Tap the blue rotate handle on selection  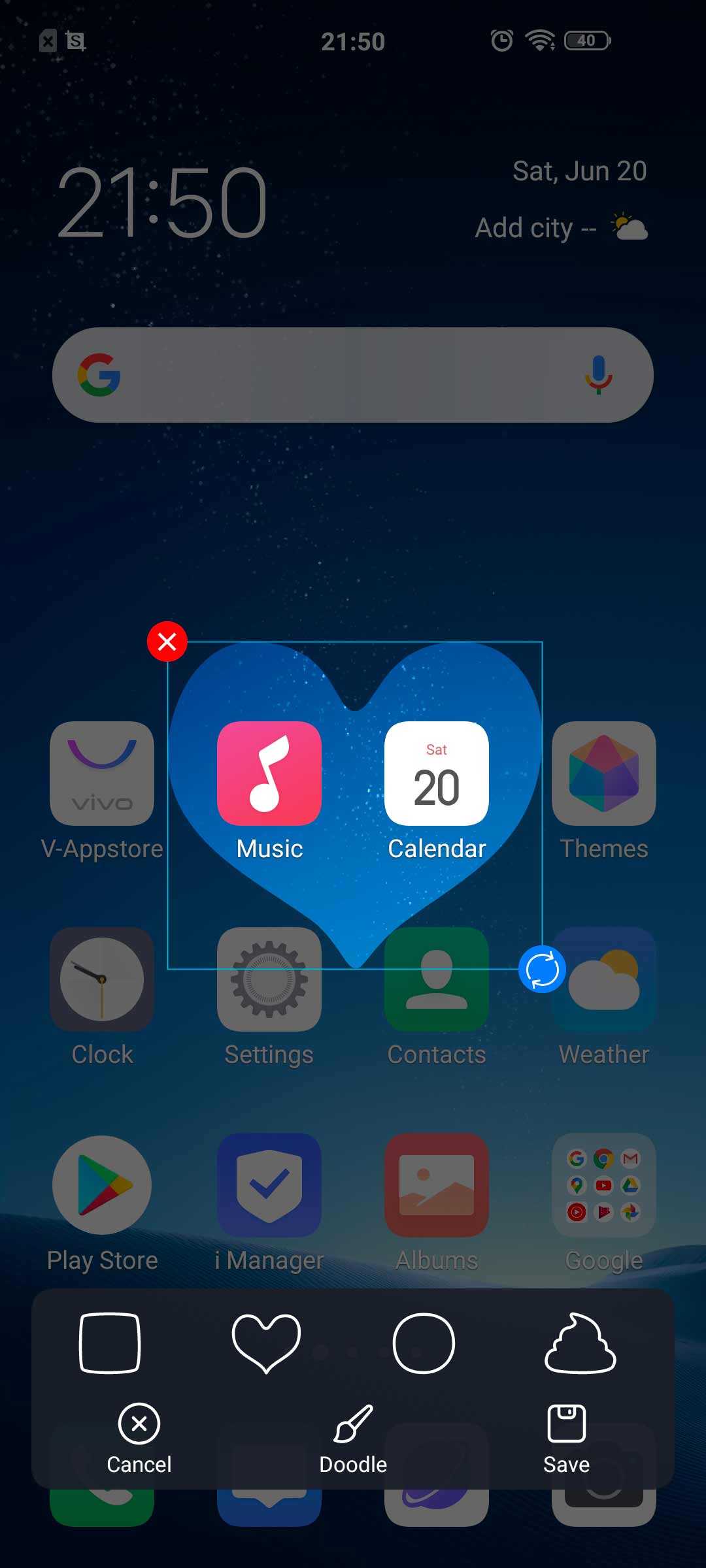542,970
